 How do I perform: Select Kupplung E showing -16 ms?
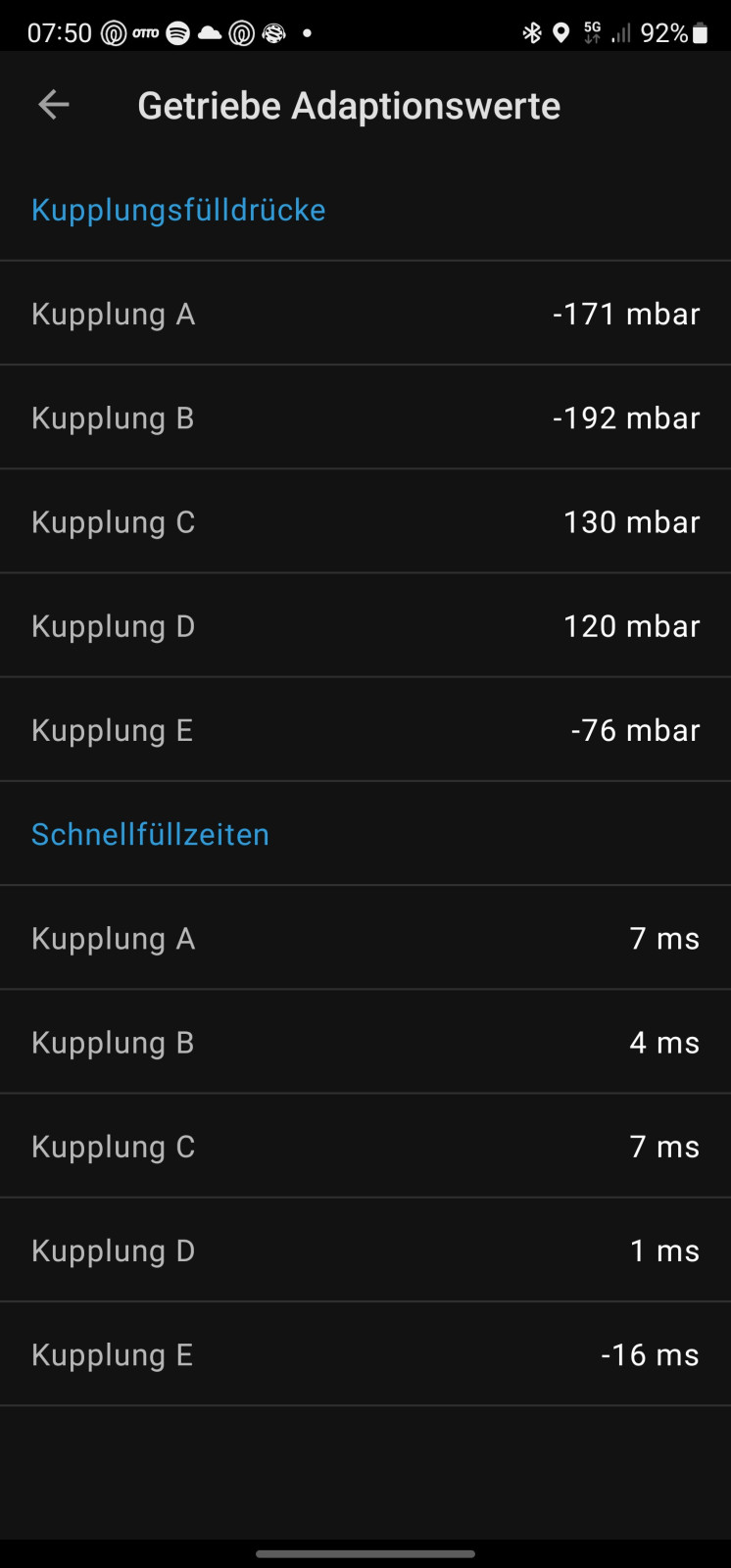[x=365, y=1353]
